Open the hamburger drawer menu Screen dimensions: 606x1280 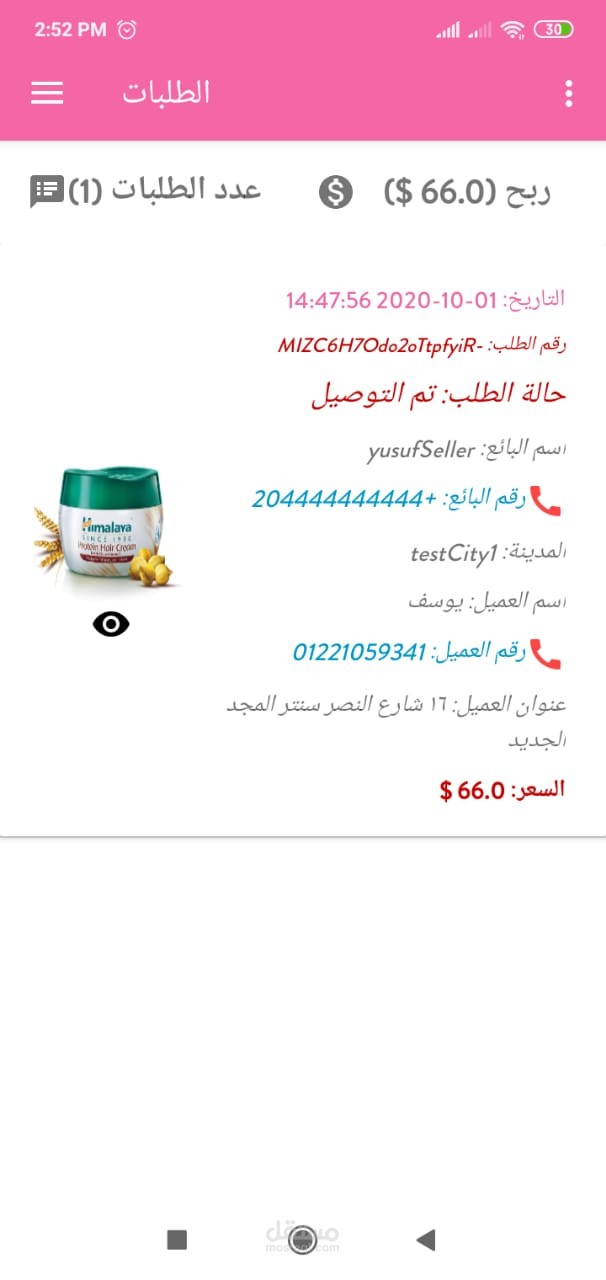tap(47, 93)
